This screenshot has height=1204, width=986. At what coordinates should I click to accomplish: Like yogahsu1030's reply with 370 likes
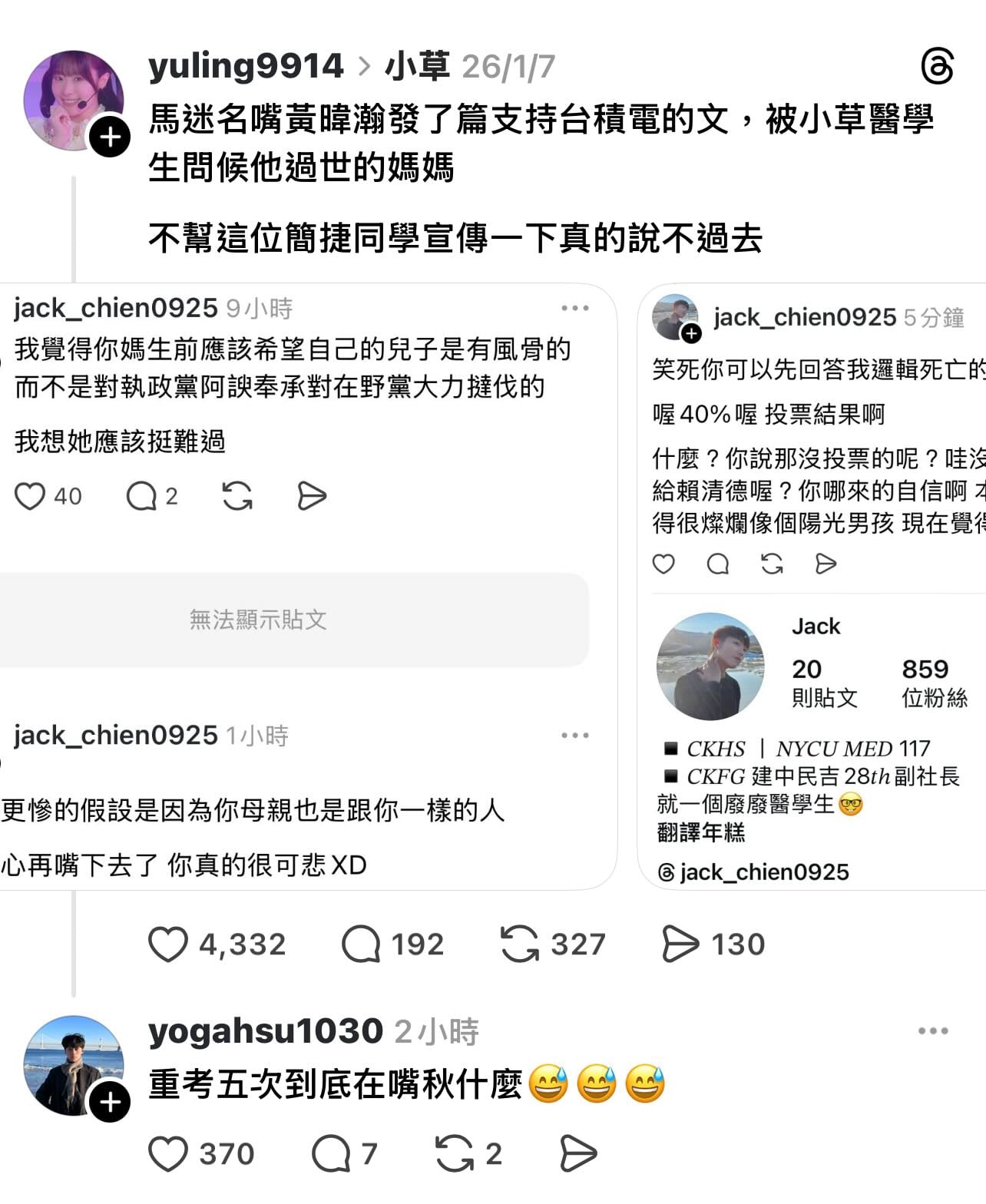pos(168,1153)
